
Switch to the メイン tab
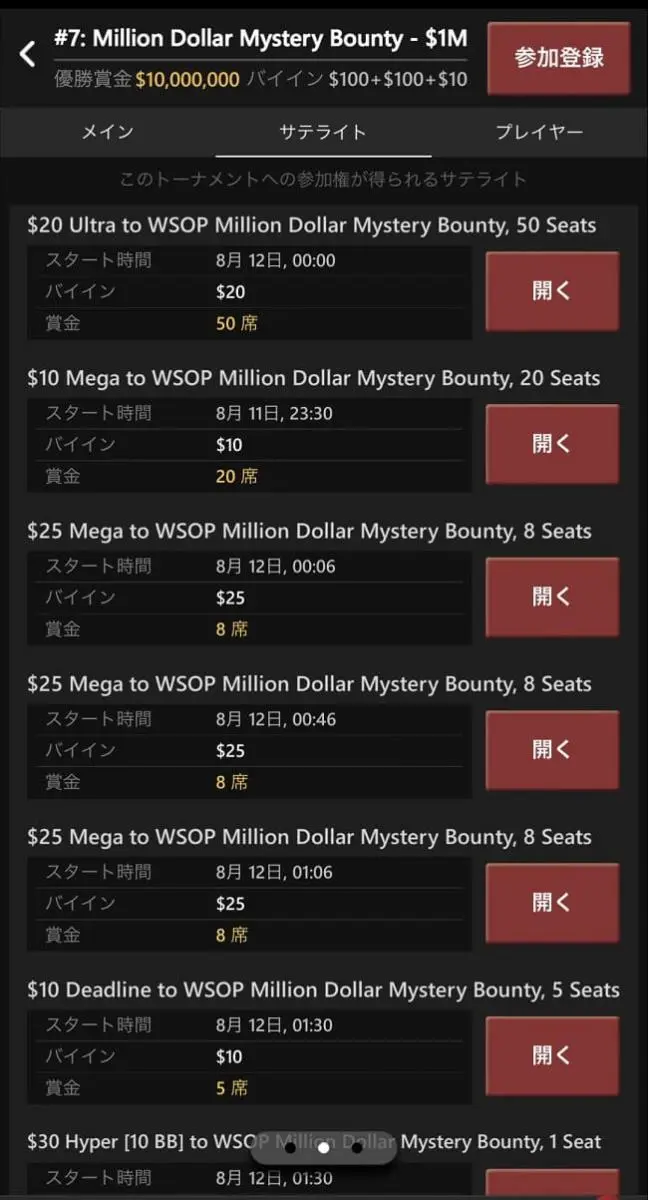coord(107,132)
